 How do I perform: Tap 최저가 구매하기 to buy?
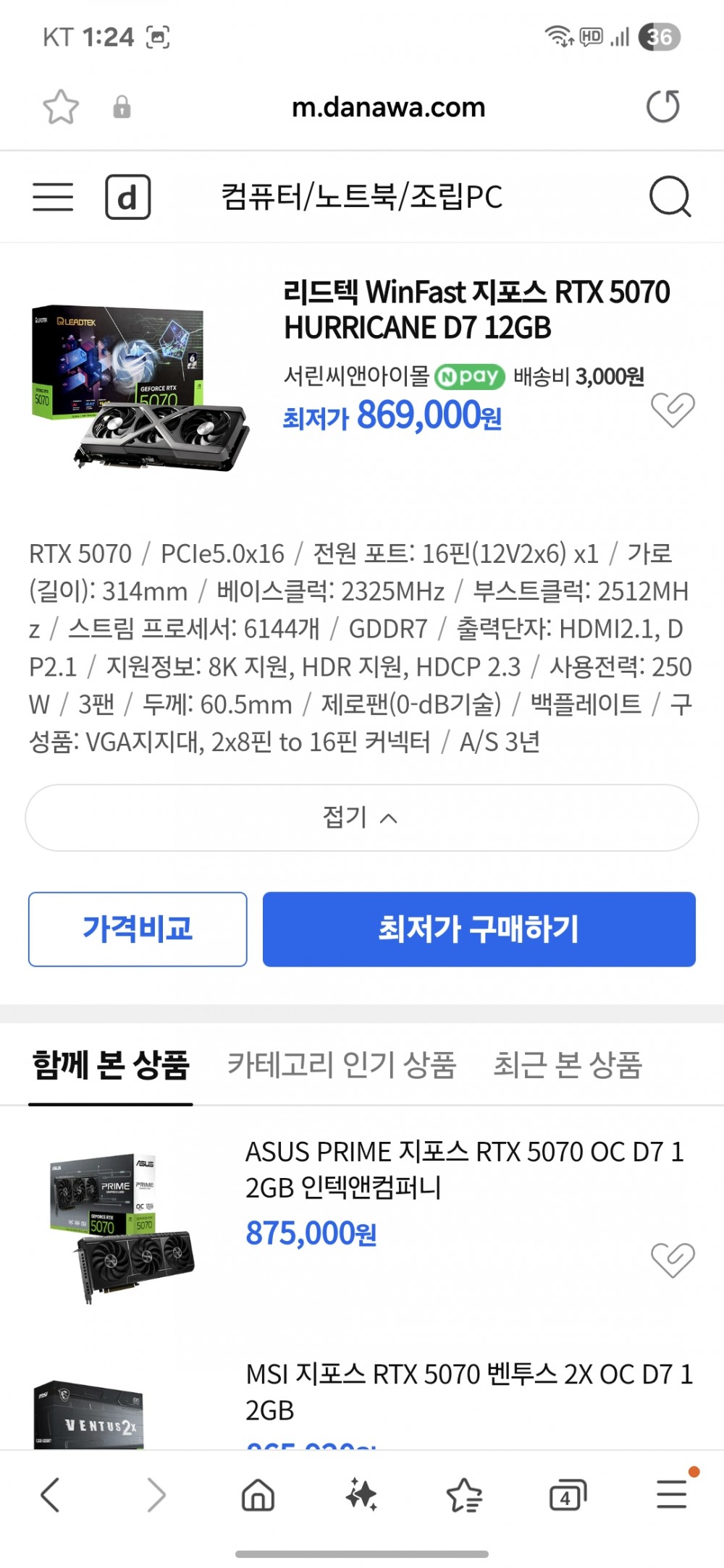point(479,929)
